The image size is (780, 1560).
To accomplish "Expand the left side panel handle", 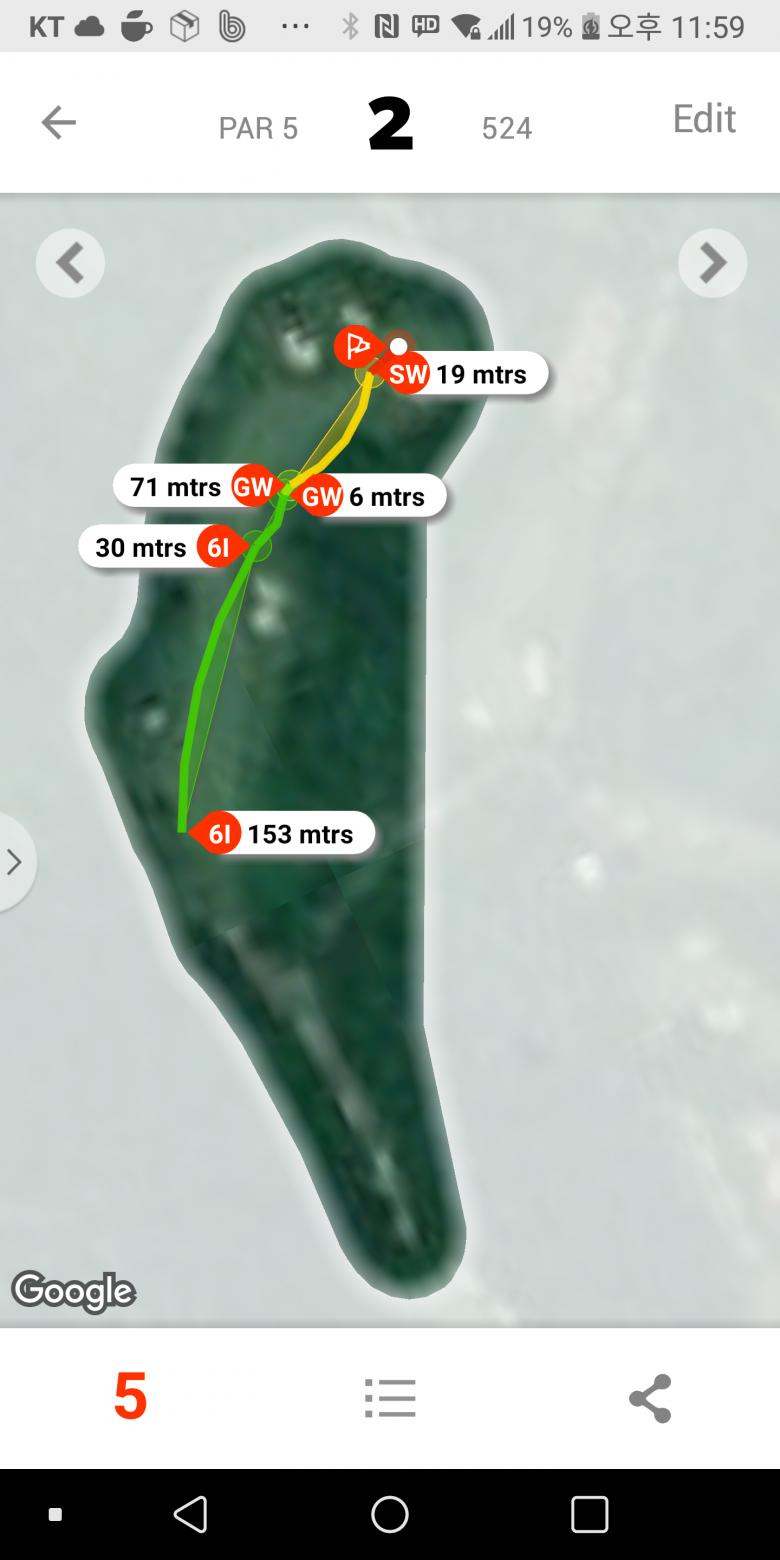I will point(14,862).
